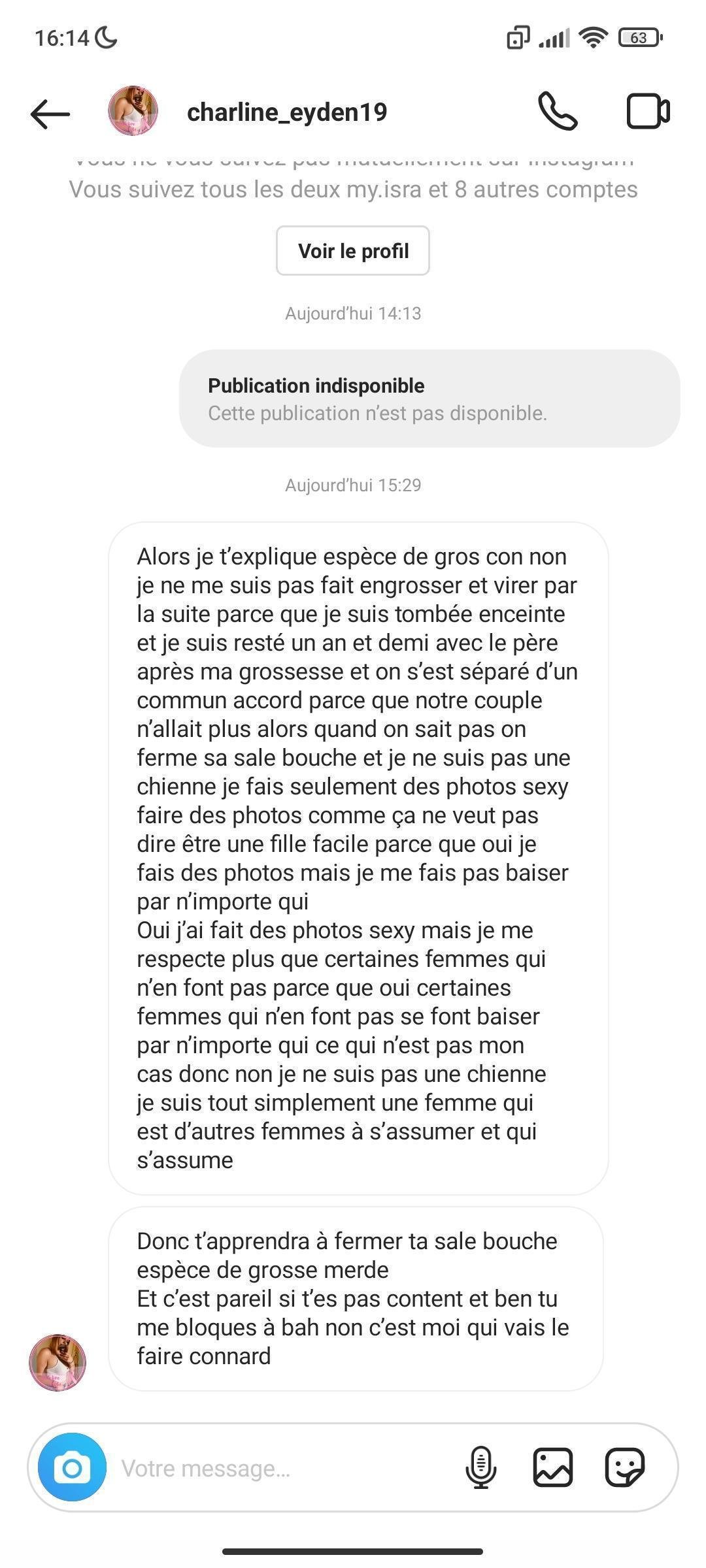Go back to the inbox list
This screenshot has height=1568, width=706.
tap(50, 114)
